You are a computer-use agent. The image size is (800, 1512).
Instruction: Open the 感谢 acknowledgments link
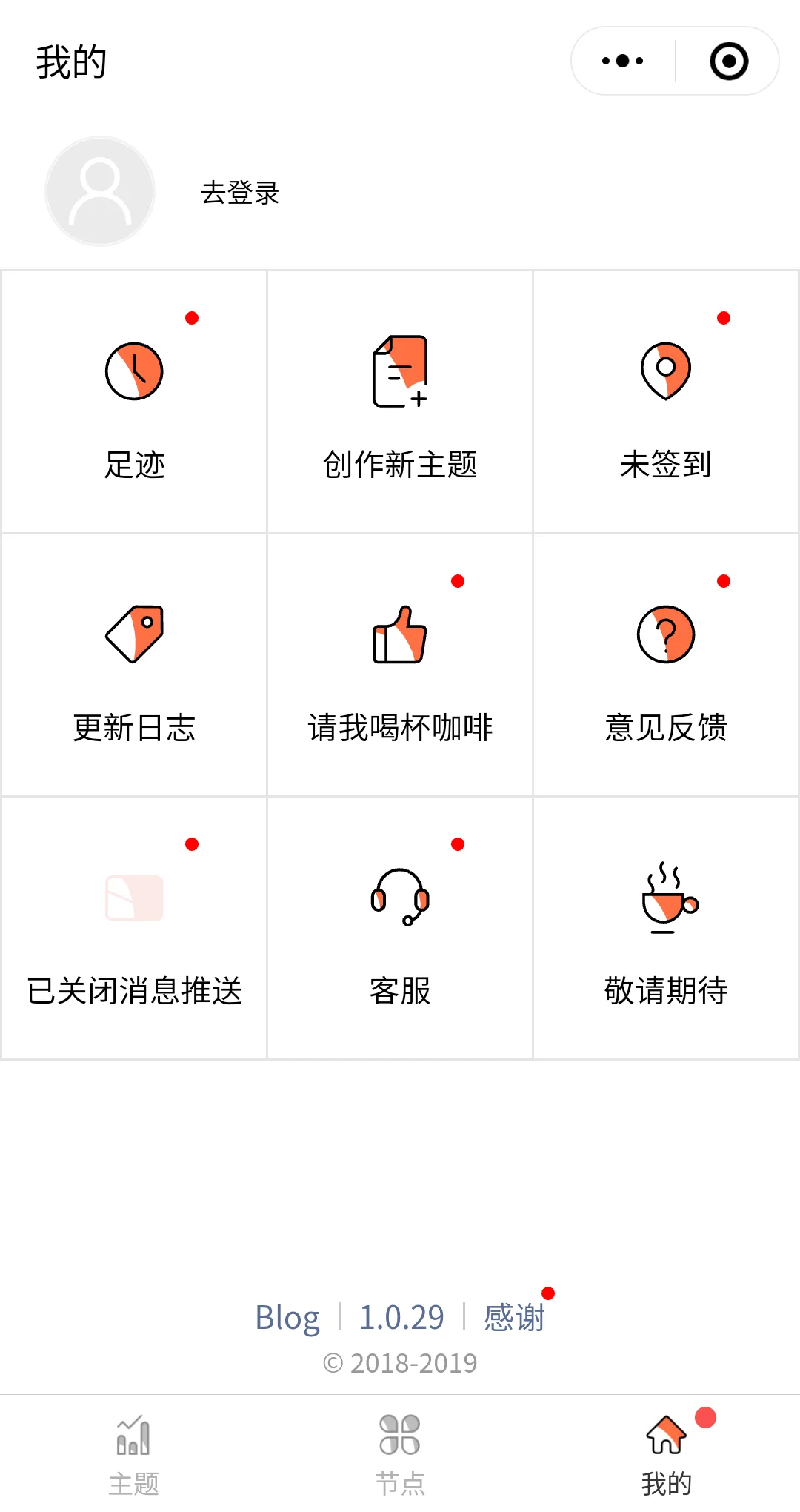click(514, 1318)
